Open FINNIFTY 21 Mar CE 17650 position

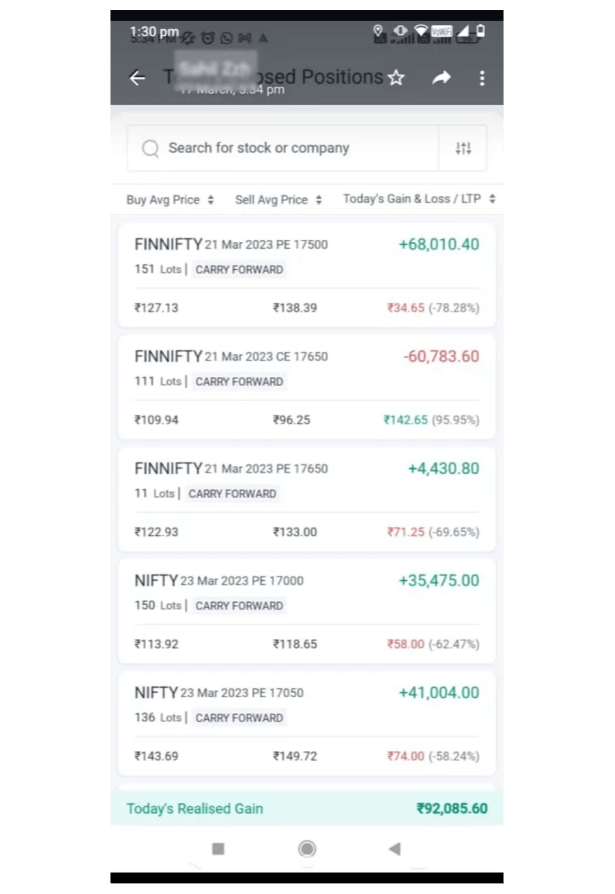pyautogui.click(x=306, y=387)
